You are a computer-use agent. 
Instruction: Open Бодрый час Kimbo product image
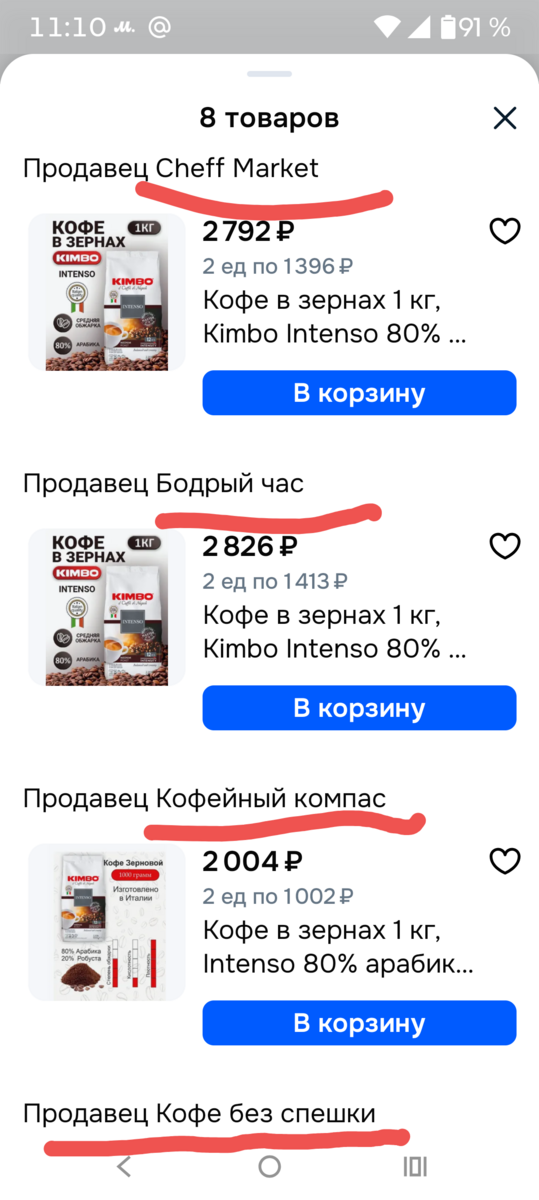point(106,607)
